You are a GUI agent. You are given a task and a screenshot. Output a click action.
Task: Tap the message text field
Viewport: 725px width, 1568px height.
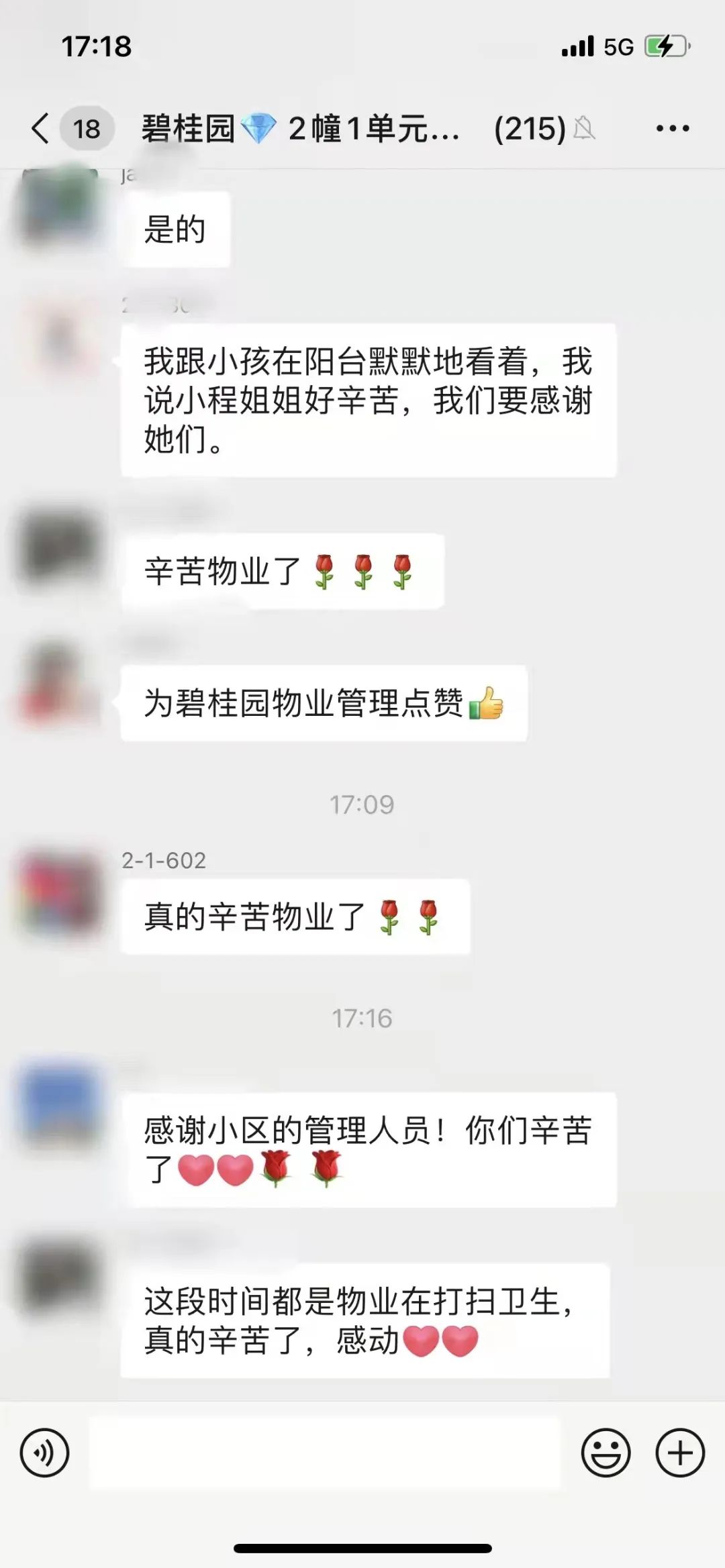[325, 1453]
